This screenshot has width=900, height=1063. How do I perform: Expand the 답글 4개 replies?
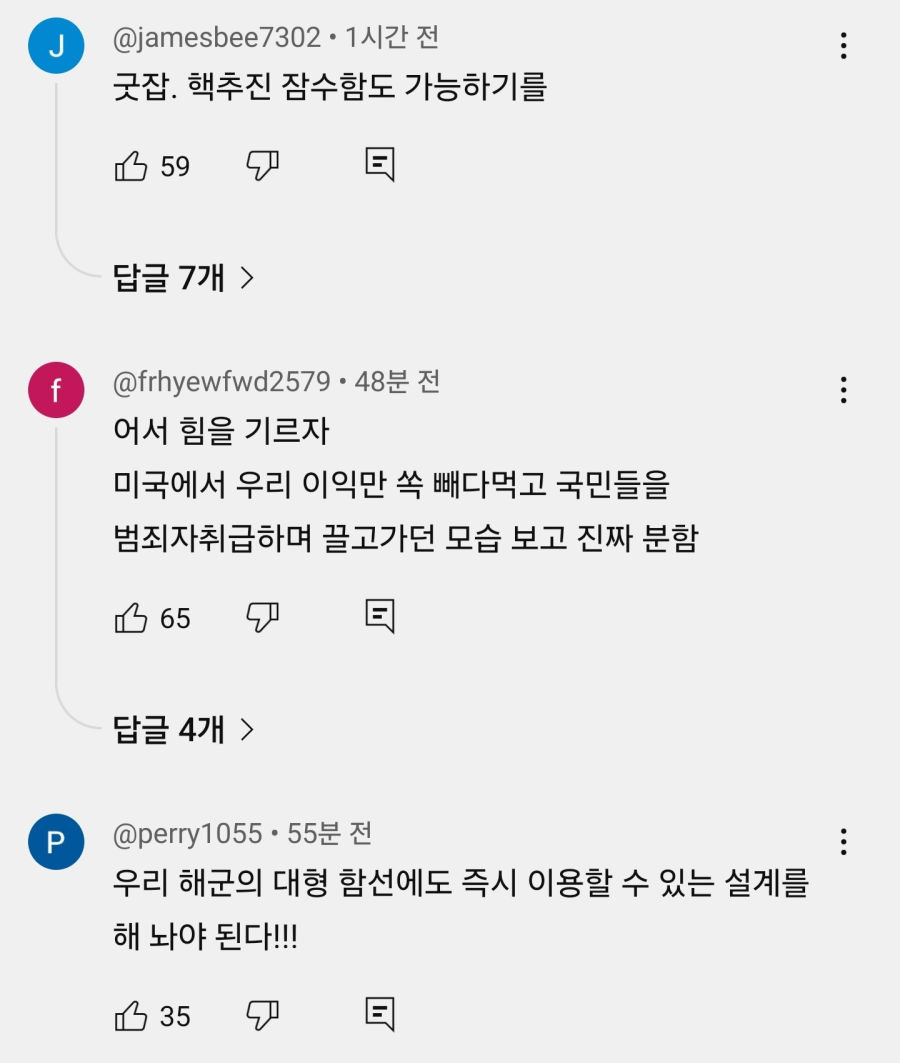pyautogui.click(x=184, y=730)
